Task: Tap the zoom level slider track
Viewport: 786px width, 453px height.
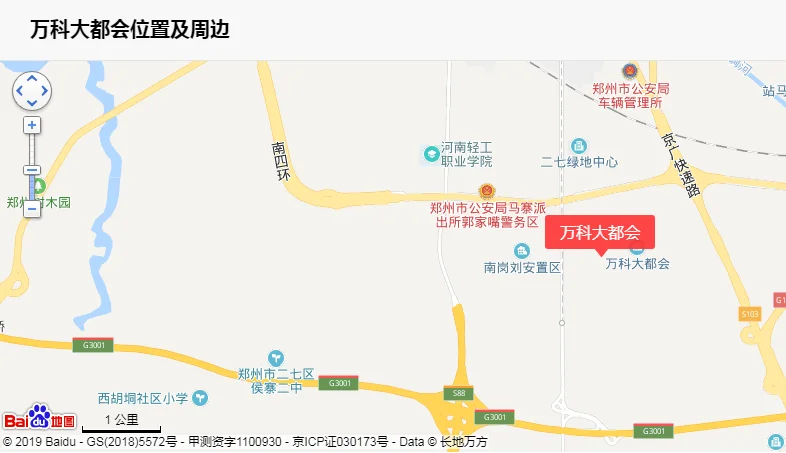Action: [x=32, y=150]
